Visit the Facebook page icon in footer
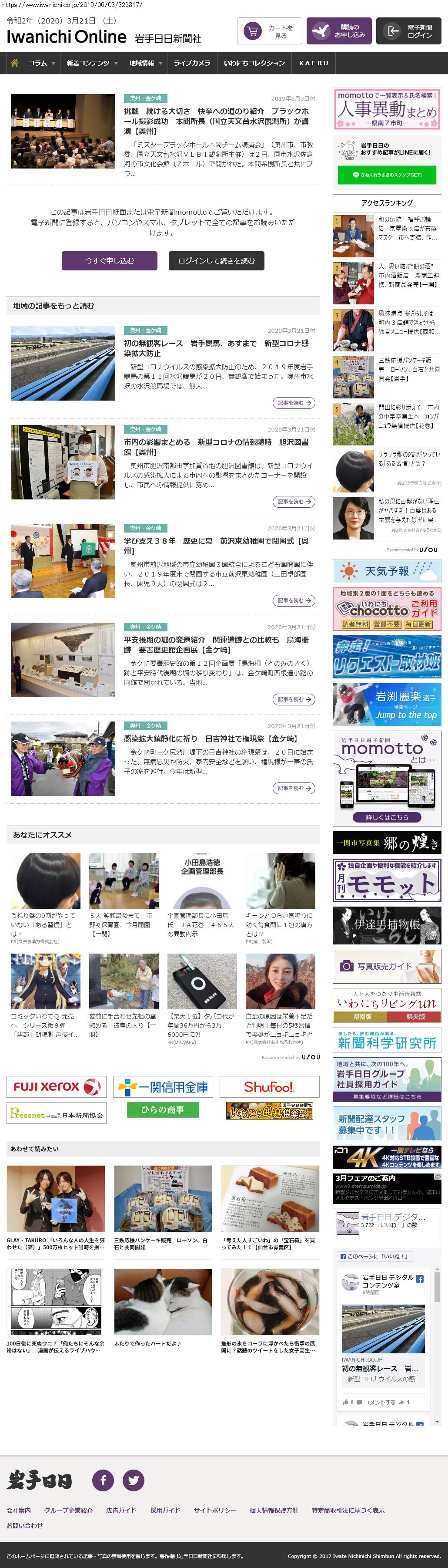The height and width of the screenshot is (1568, 448). pos(103,1480)
